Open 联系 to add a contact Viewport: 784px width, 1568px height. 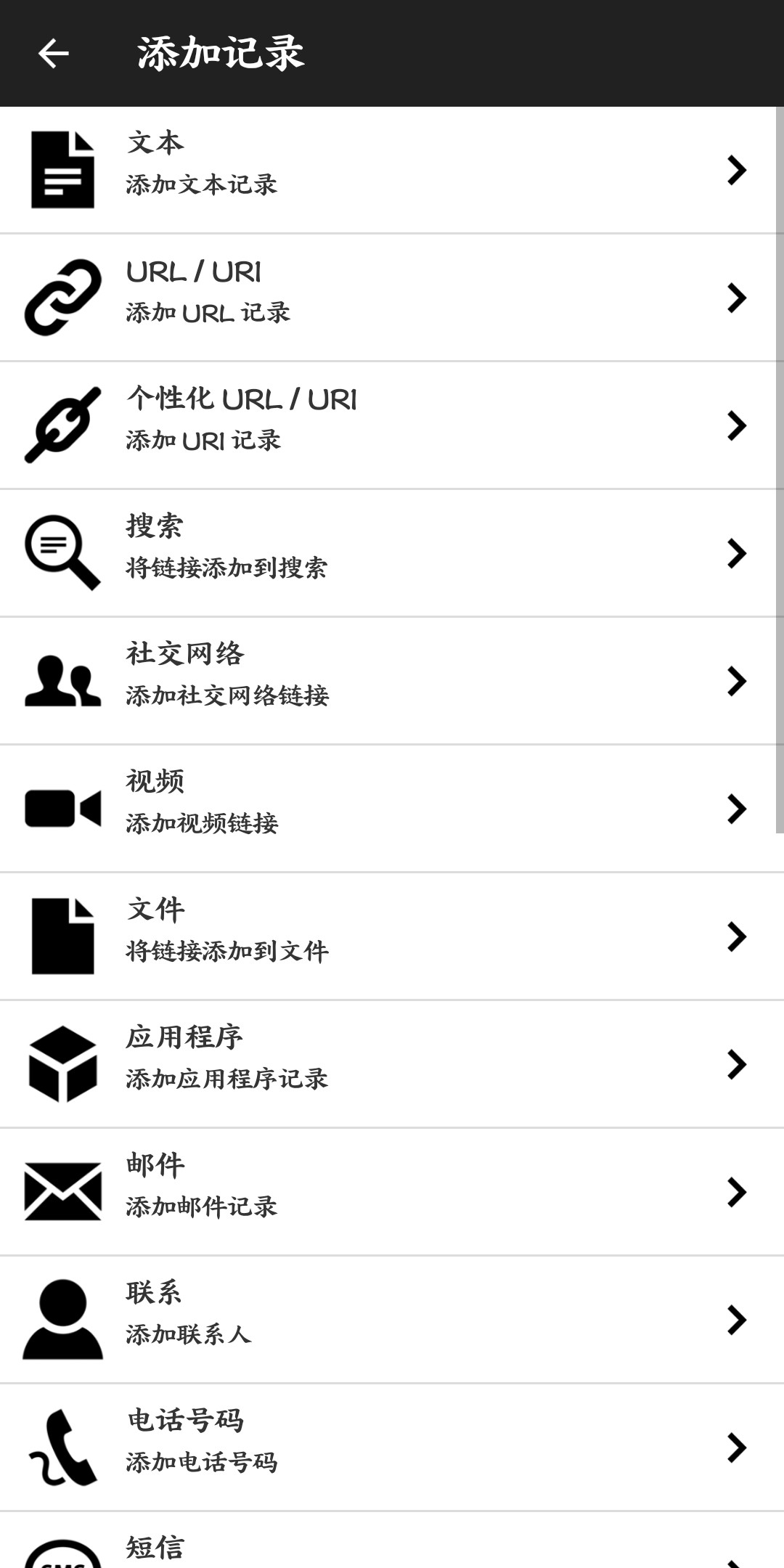(392, 1320)
